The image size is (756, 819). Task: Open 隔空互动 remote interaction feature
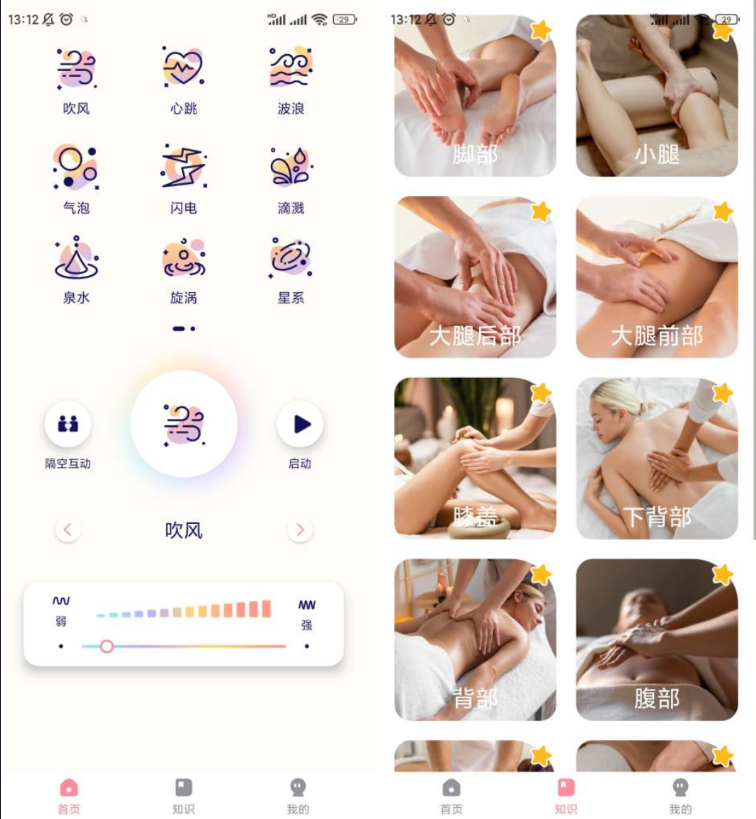point(67,425)
